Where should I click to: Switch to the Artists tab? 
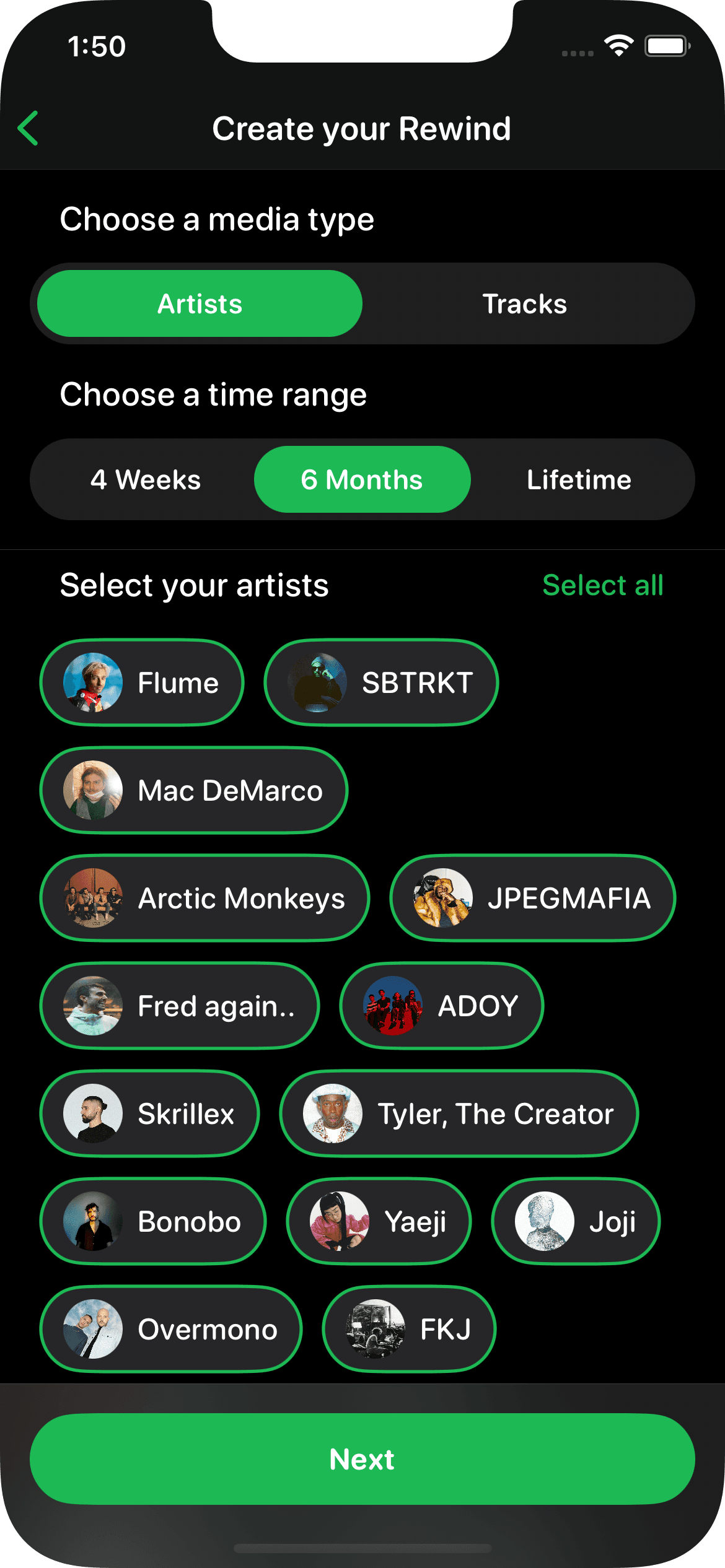(x=200, y=303)
